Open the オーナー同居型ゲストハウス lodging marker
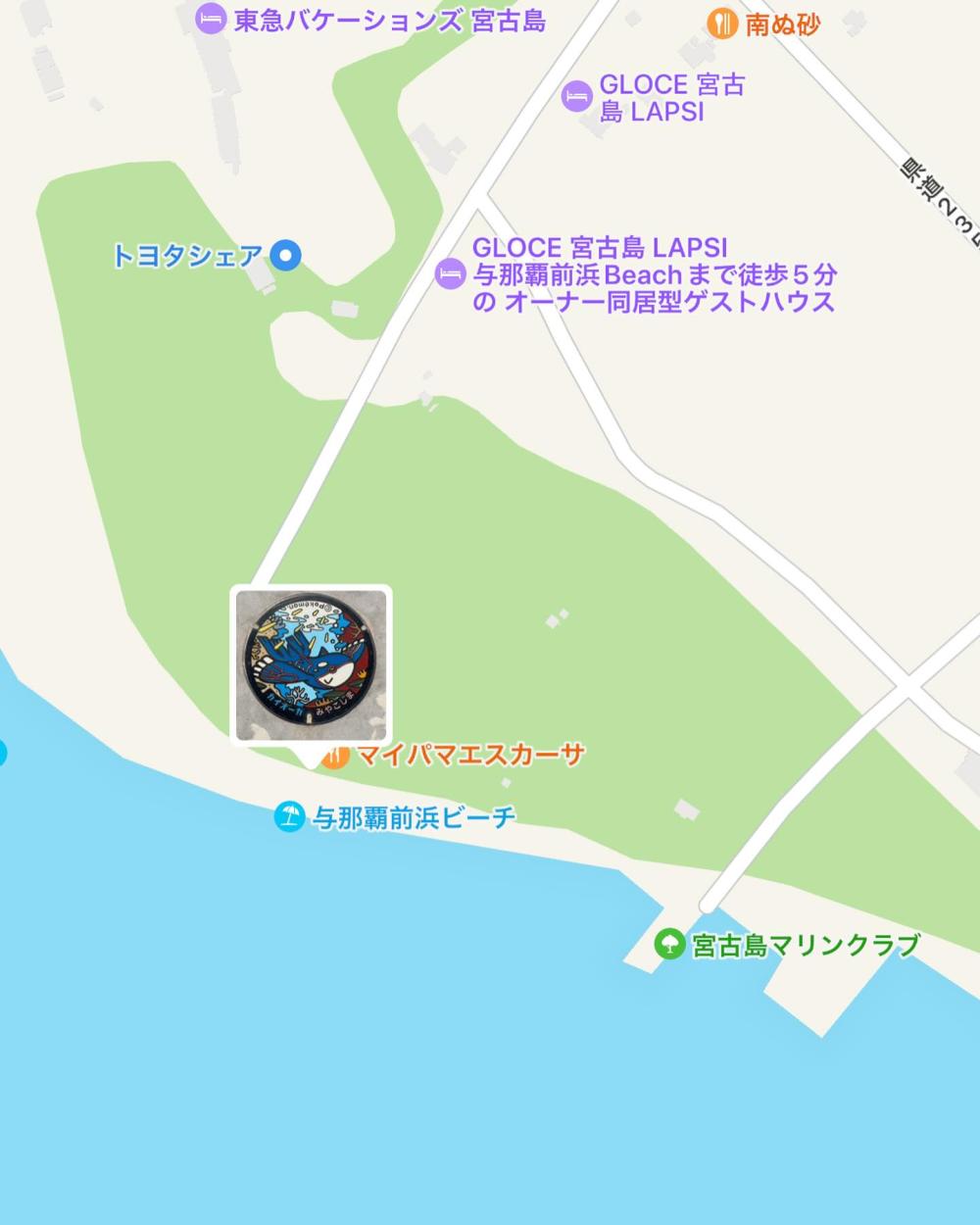The image size is (980, 1225). click(x=450, y=274)
